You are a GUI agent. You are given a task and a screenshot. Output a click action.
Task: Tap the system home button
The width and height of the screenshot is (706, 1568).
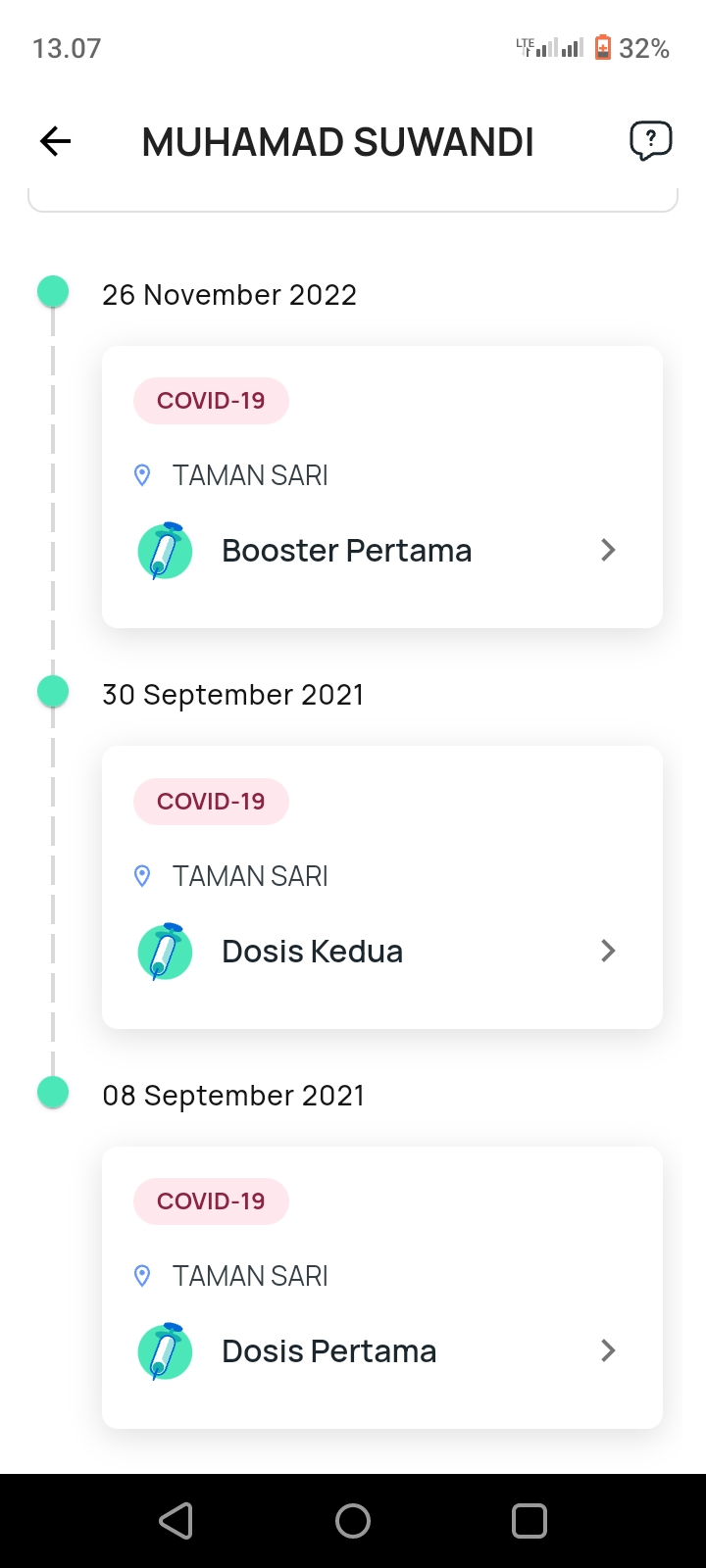pyautogui.click(x=353, y=1521)
